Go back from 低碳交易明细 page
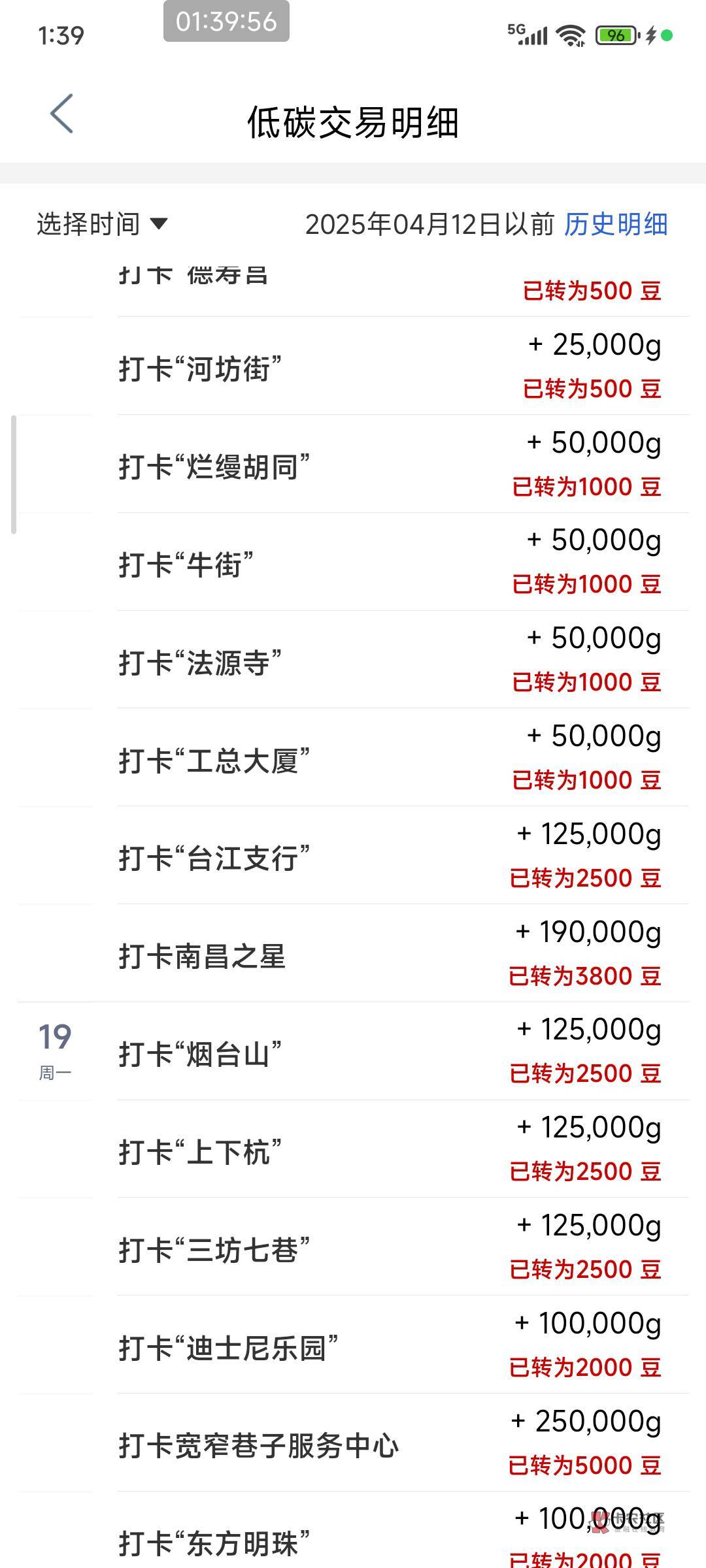Screen dimensions: 706x1568 pos(61,114)
